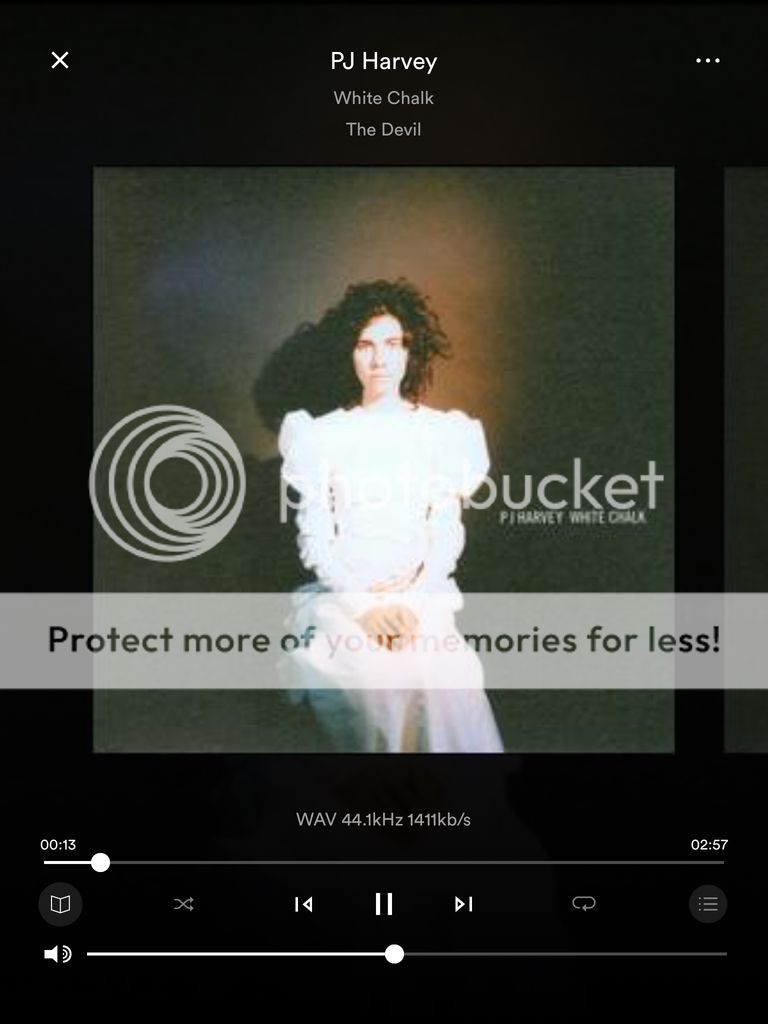Open the play queue list

(708, 904)
